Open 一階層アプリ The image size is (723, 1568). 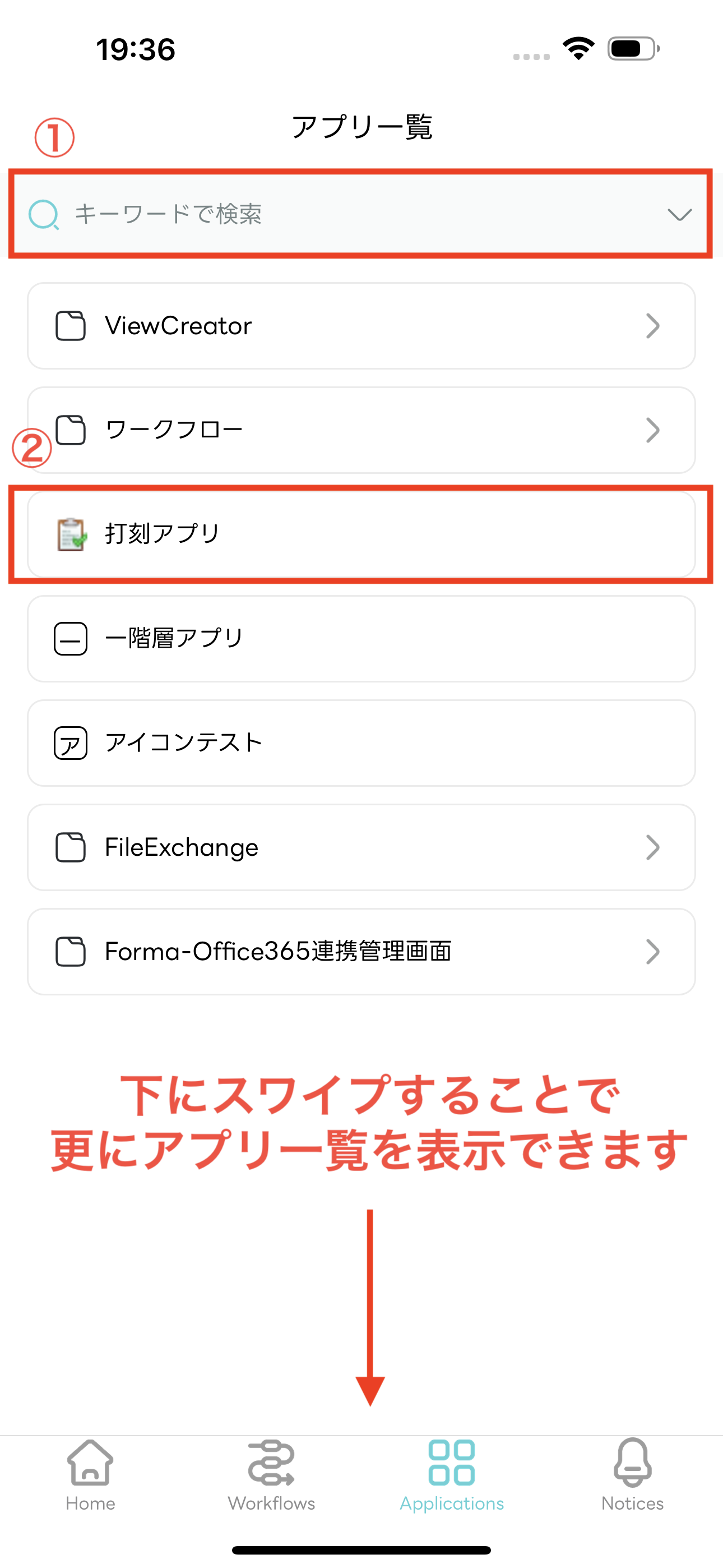point(361,639)
